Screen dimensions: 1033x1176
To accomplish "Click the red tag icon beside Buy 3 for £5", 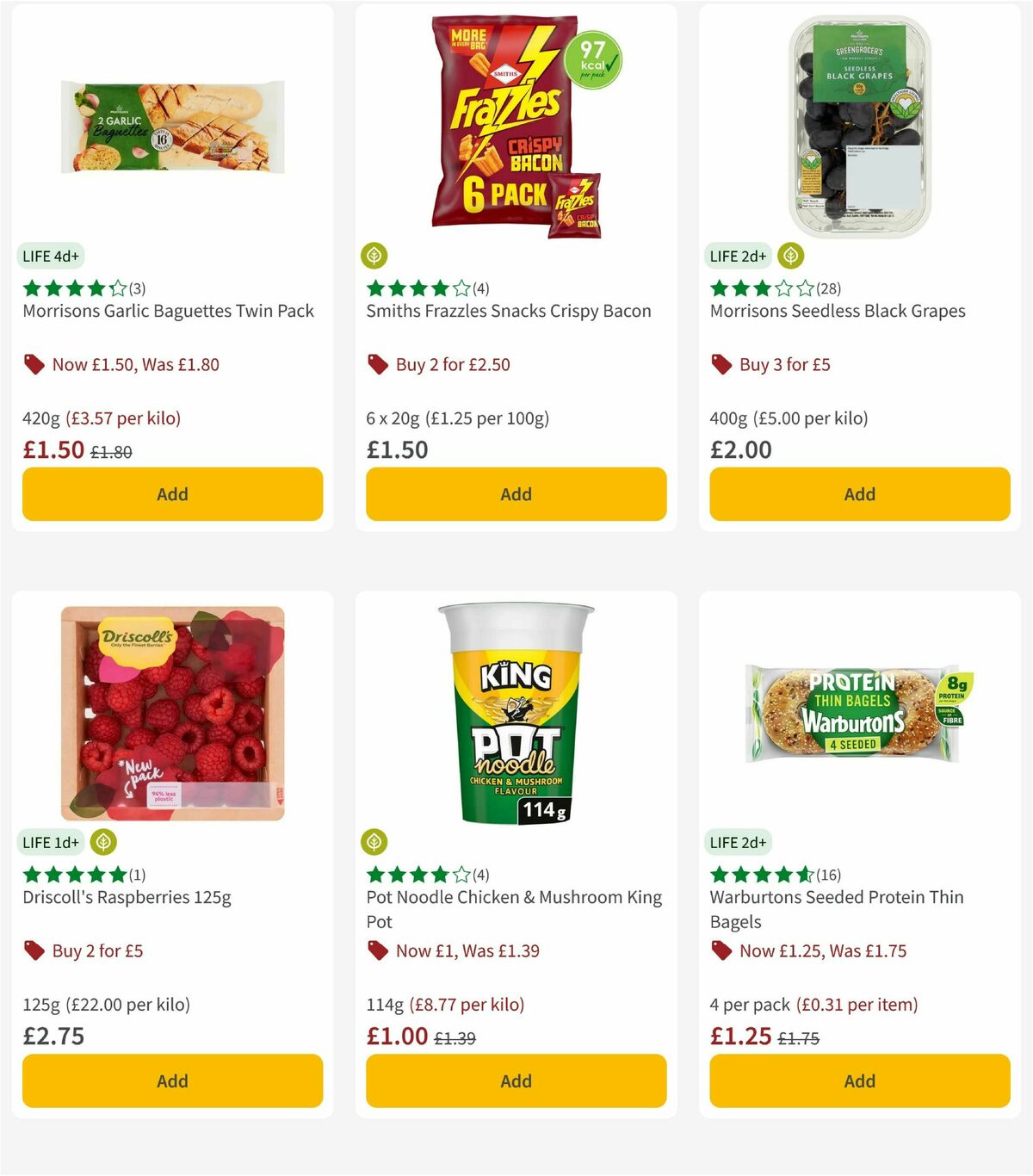I will coord(720,364).
